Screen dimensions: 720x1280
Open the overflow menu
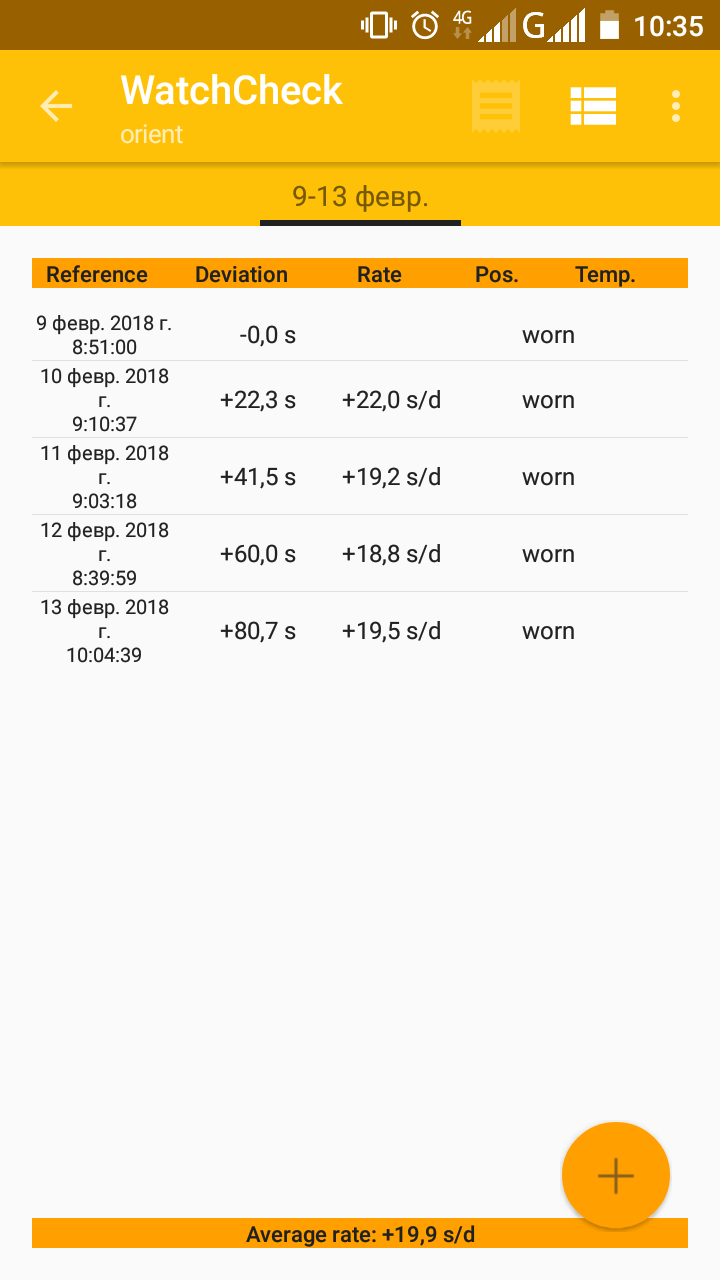676,106
